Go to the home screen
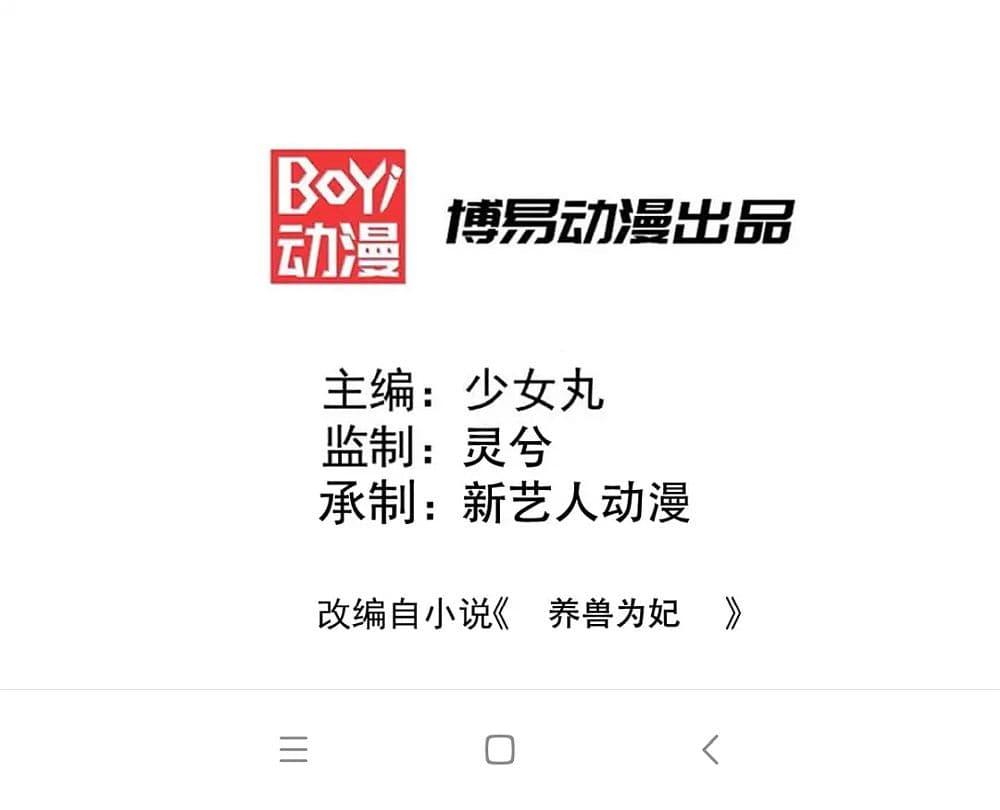The image size is (1000, 810). pos(499,749)
